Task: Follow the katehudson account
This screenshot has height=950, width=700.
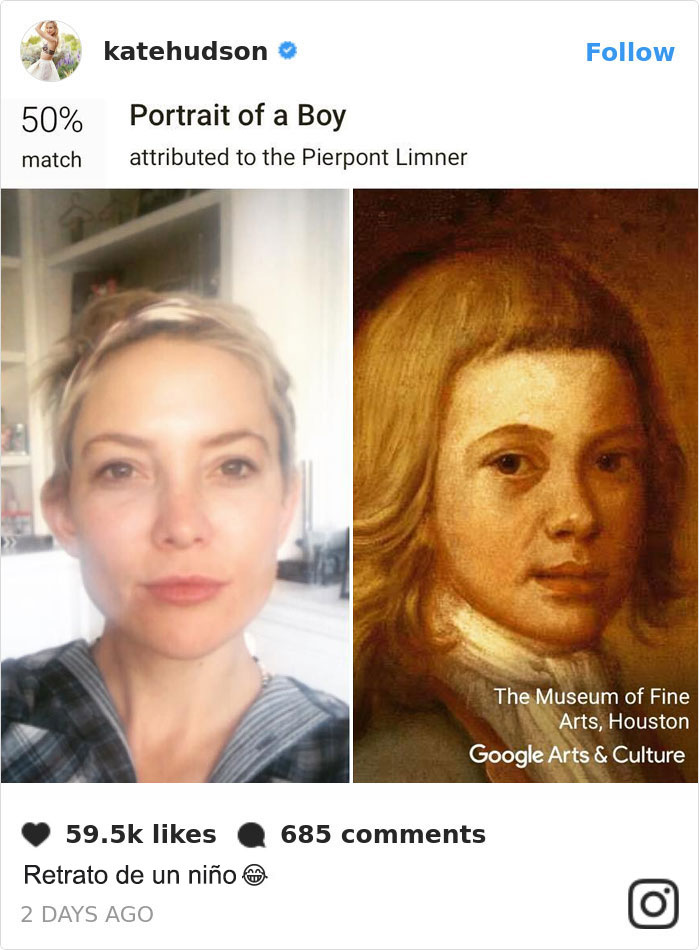Action: [629, 52]
